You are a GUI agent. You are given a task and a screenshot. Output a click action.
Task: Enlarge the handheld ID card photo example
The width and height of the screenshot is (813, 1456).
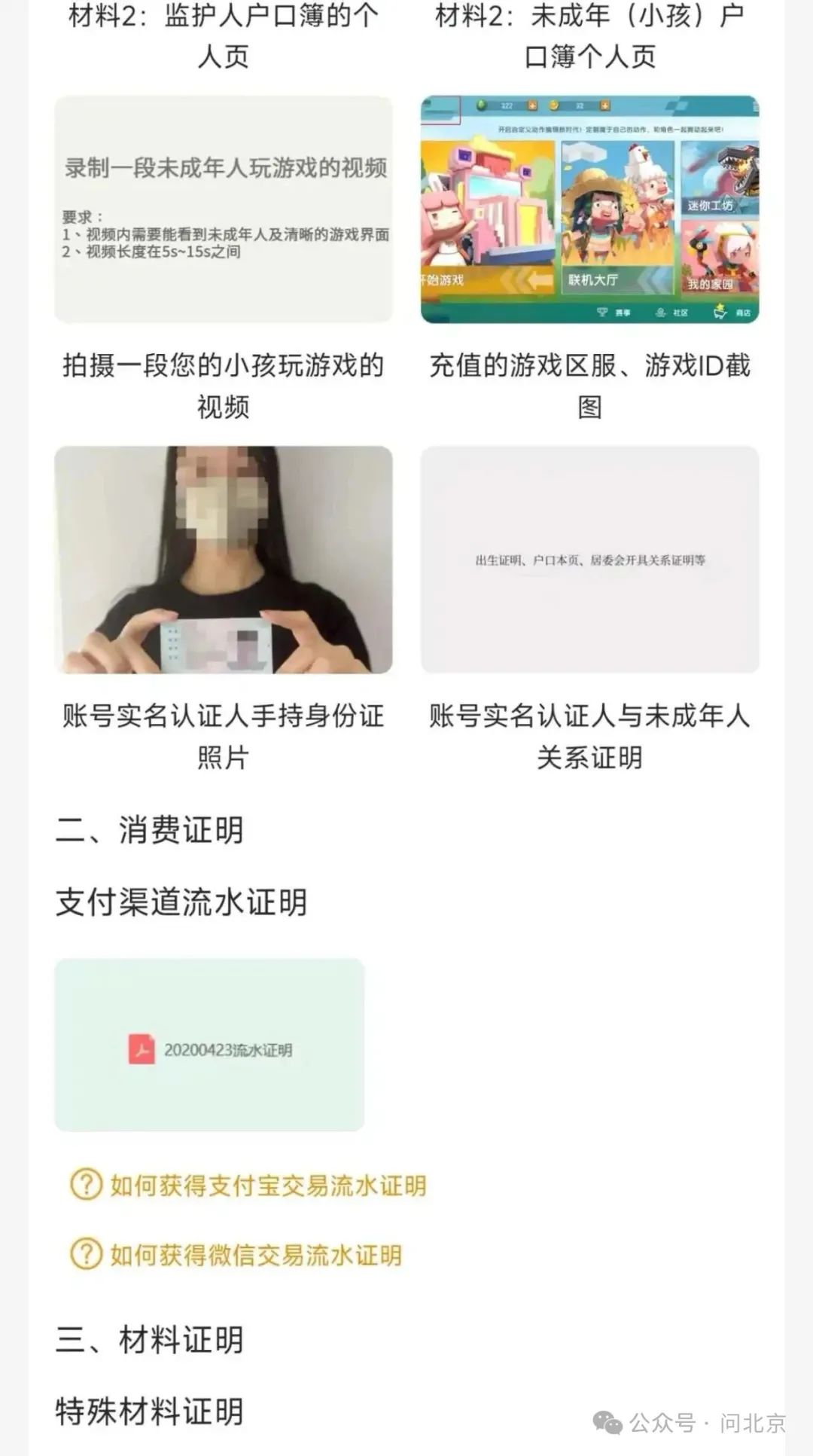tap(224, 560)
